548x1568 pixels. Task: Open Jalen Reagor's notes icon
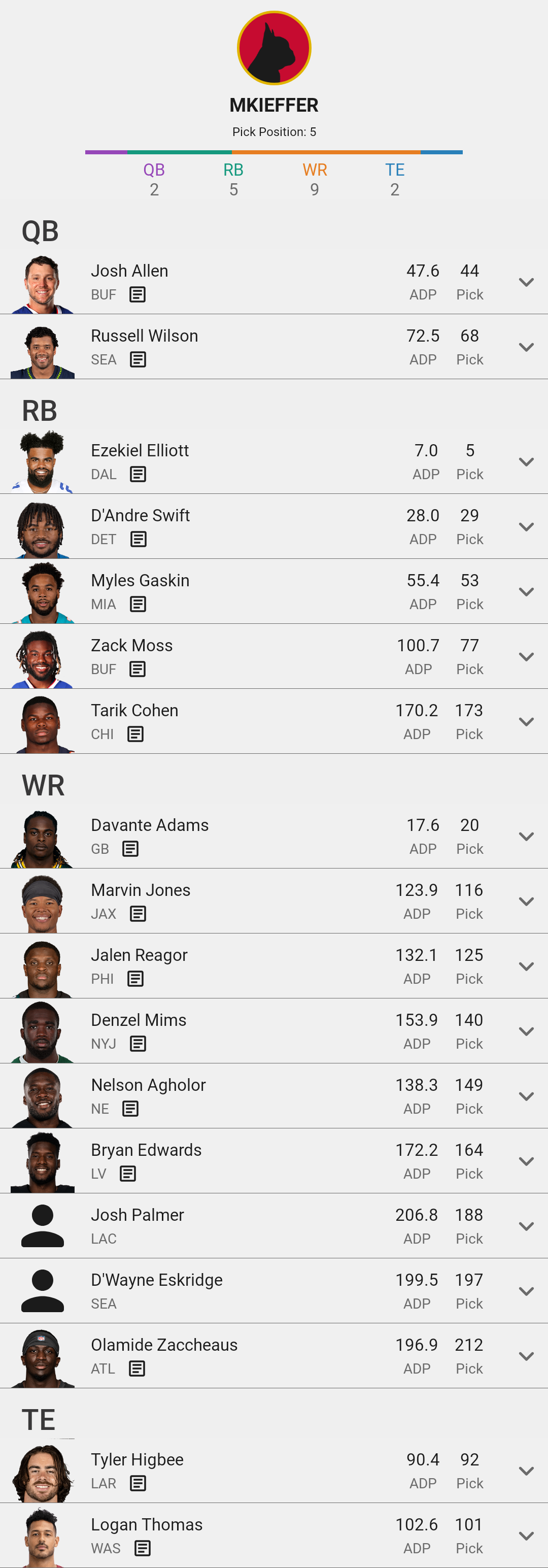point(135,979)
